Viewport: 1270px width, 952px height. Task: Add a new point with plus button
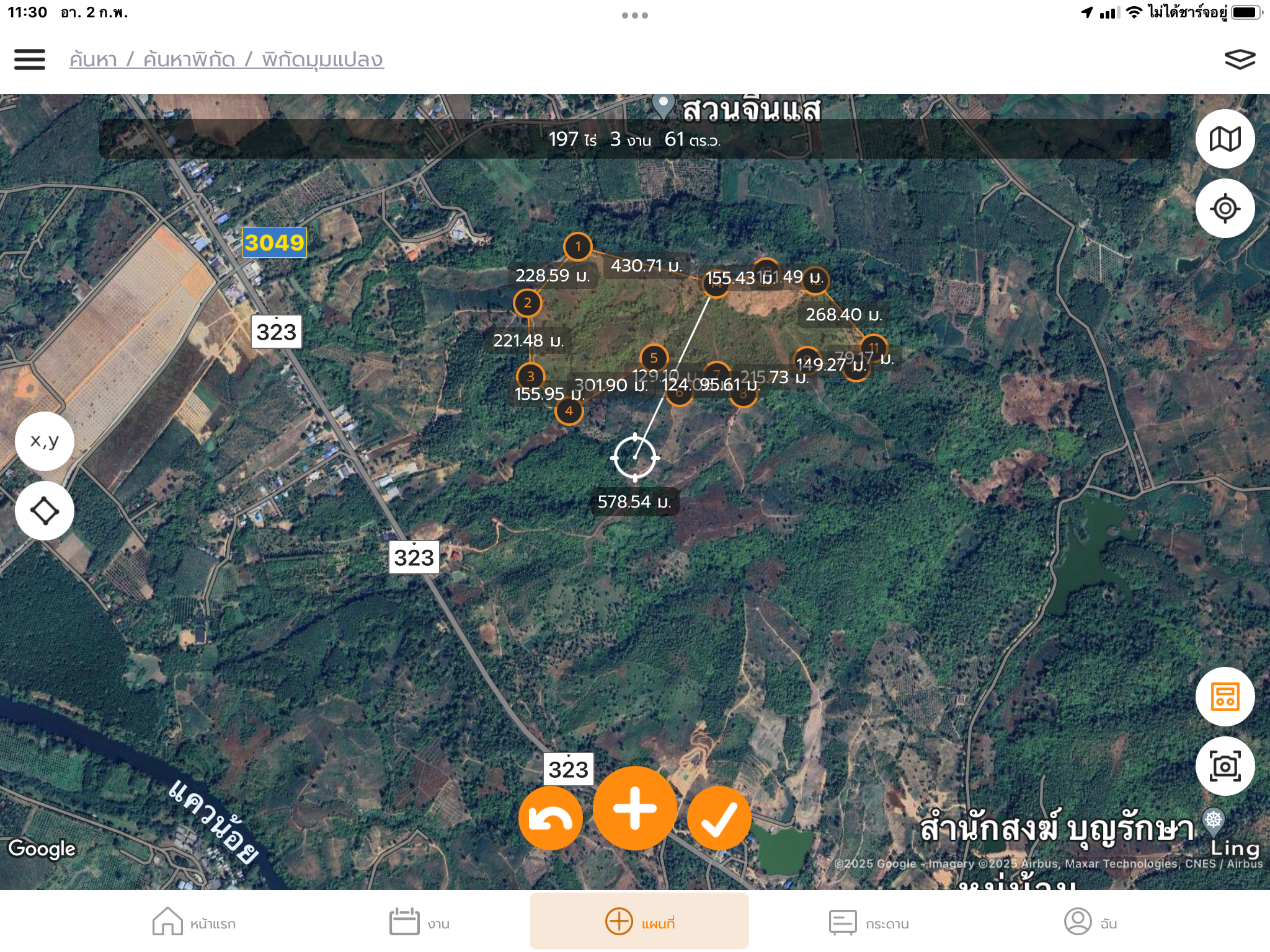click(634, 808)
